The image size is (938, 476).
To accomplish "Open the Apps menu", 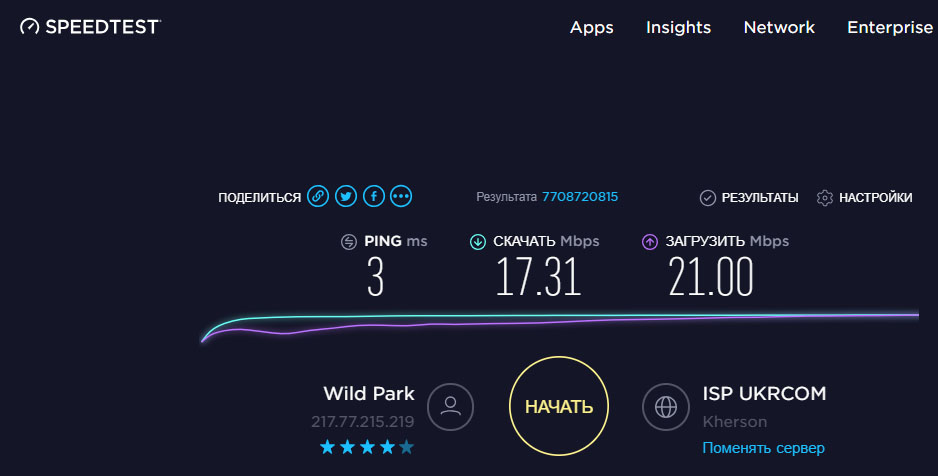I will [592, 28].
